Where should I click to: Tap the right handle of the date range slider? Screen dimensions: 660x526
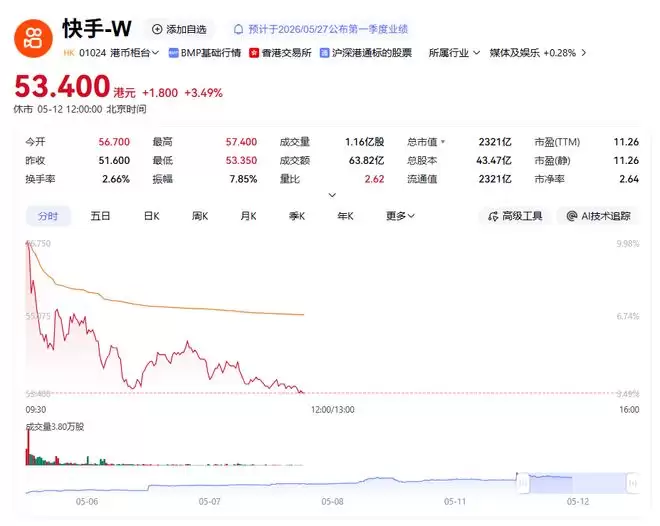[x=632, y=483]
